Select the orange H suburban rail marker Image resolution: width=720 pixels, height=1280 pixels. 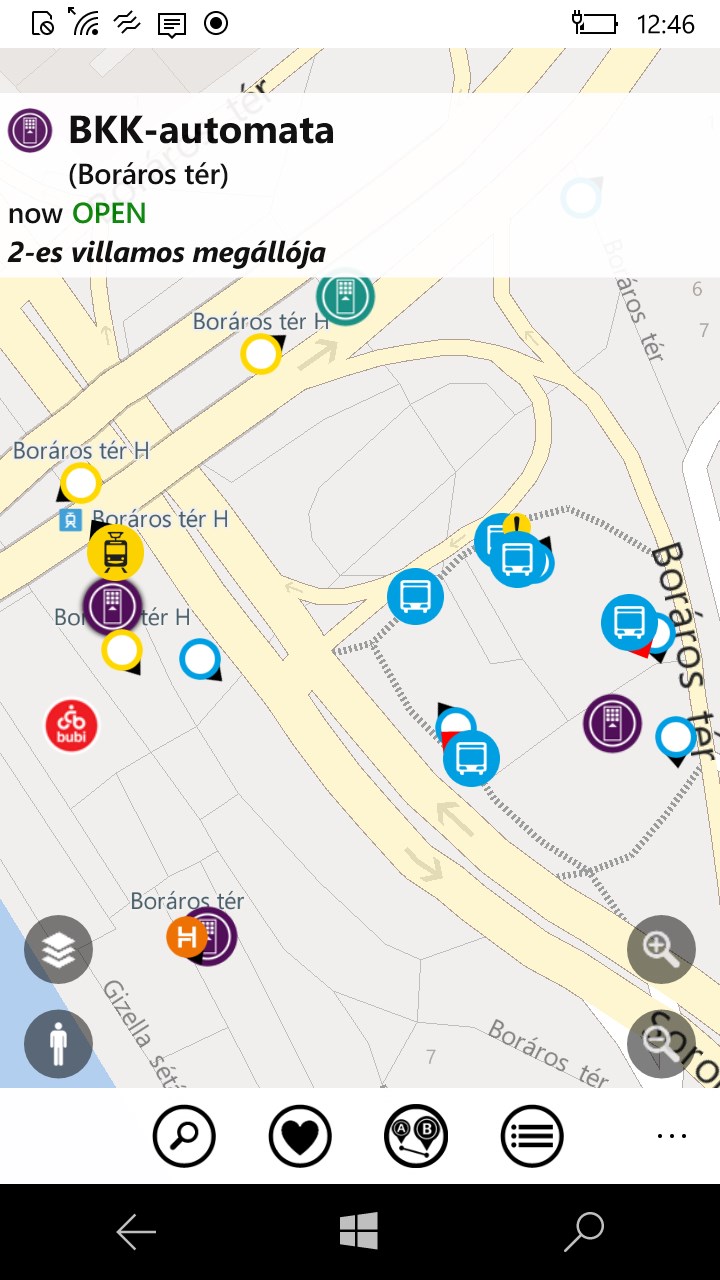pos(186,938)
